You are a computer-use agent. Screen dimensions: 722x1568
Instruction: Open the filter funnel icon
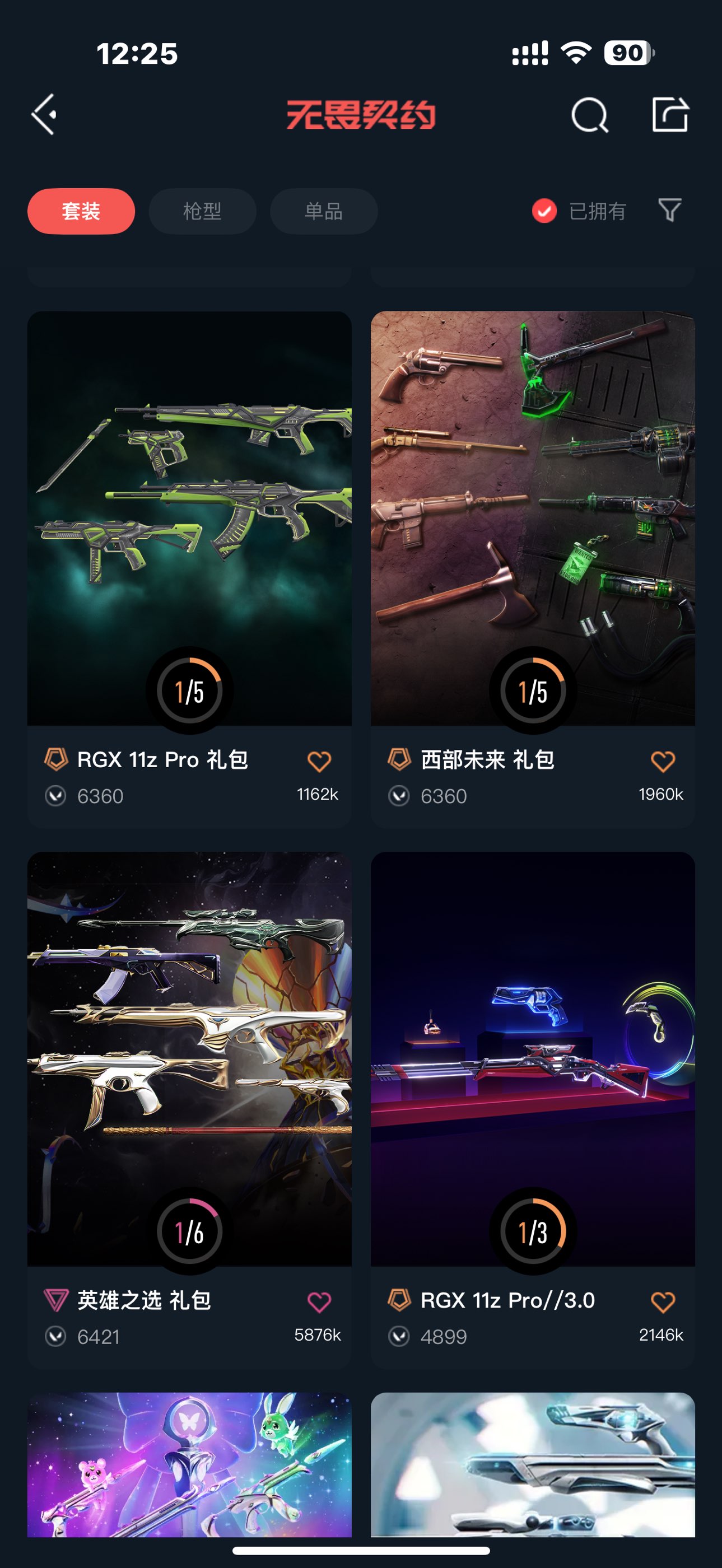pyautogui.click(x=670, y=211)
